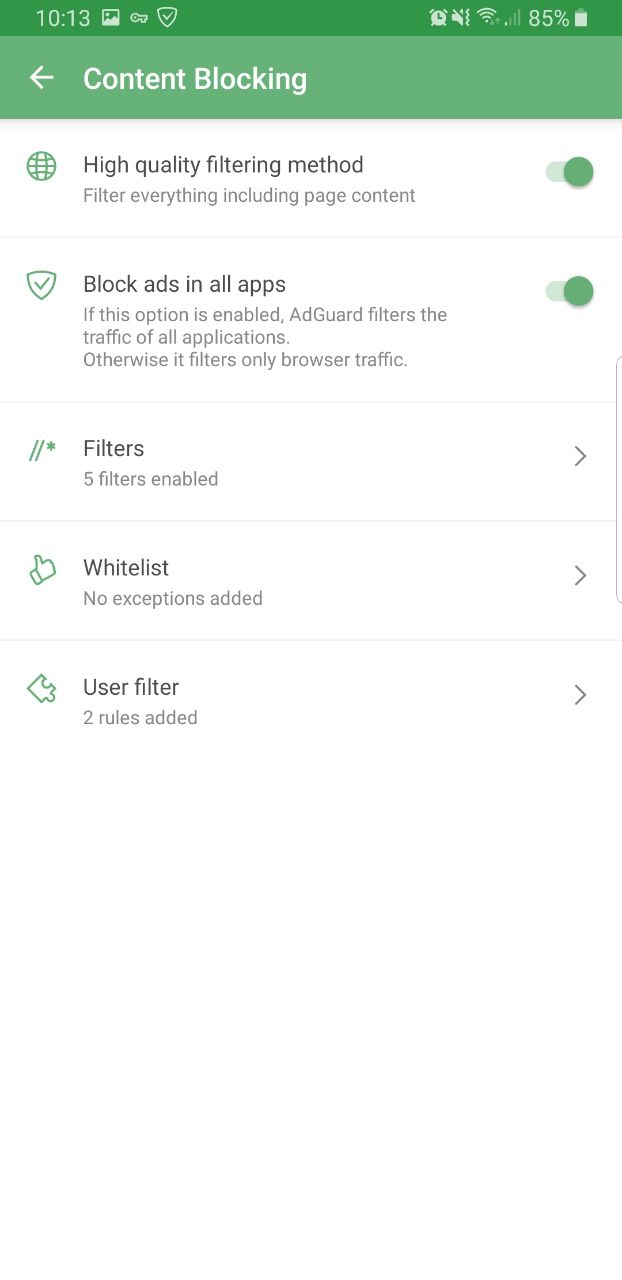Screen dimensions: 622x1280
Task: Go back from Content Blocking
Action: pyautogui.click(x=41, y=78)
